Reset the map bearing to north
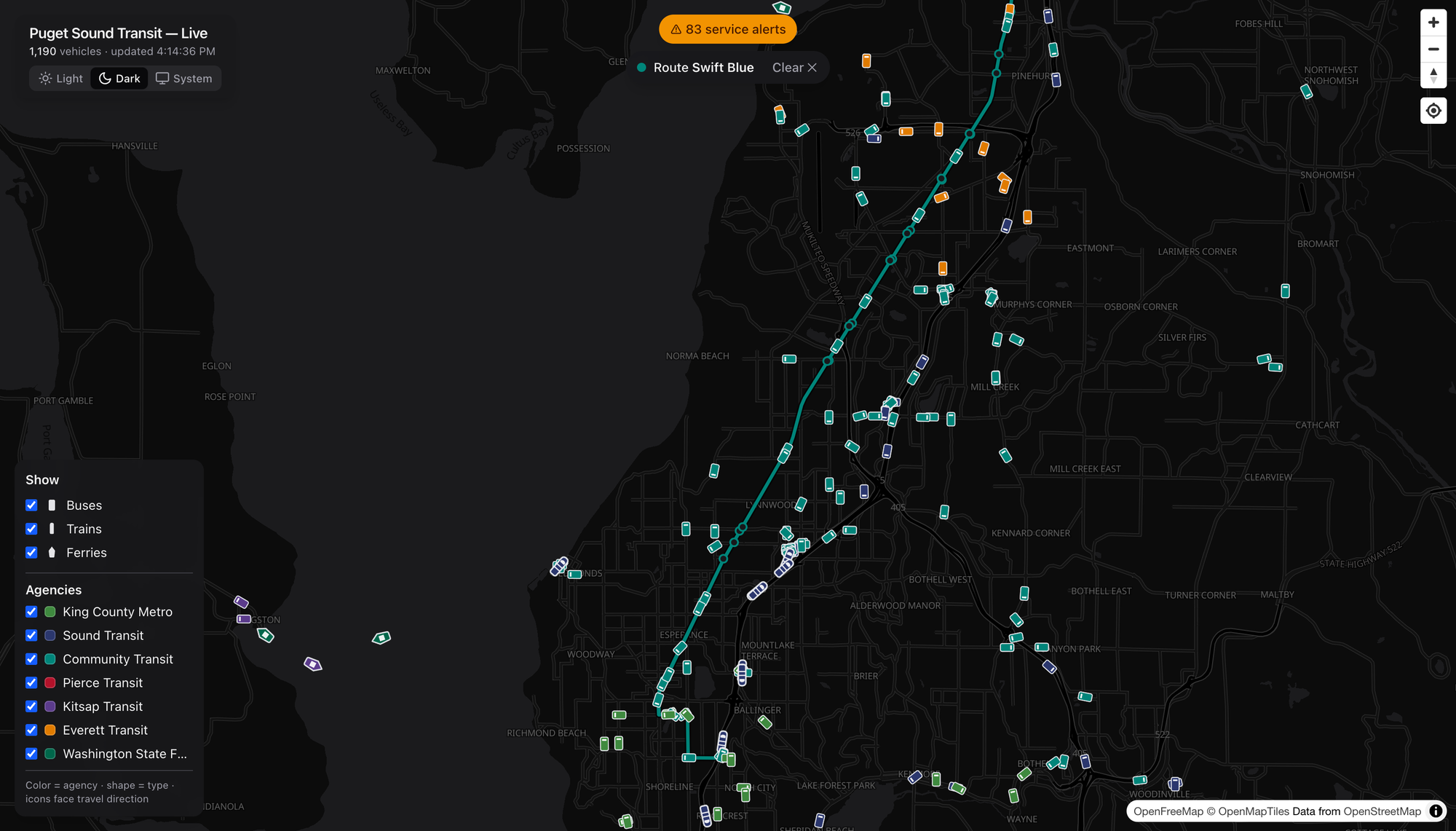Screen dimensions: 1456x831 1433,75
